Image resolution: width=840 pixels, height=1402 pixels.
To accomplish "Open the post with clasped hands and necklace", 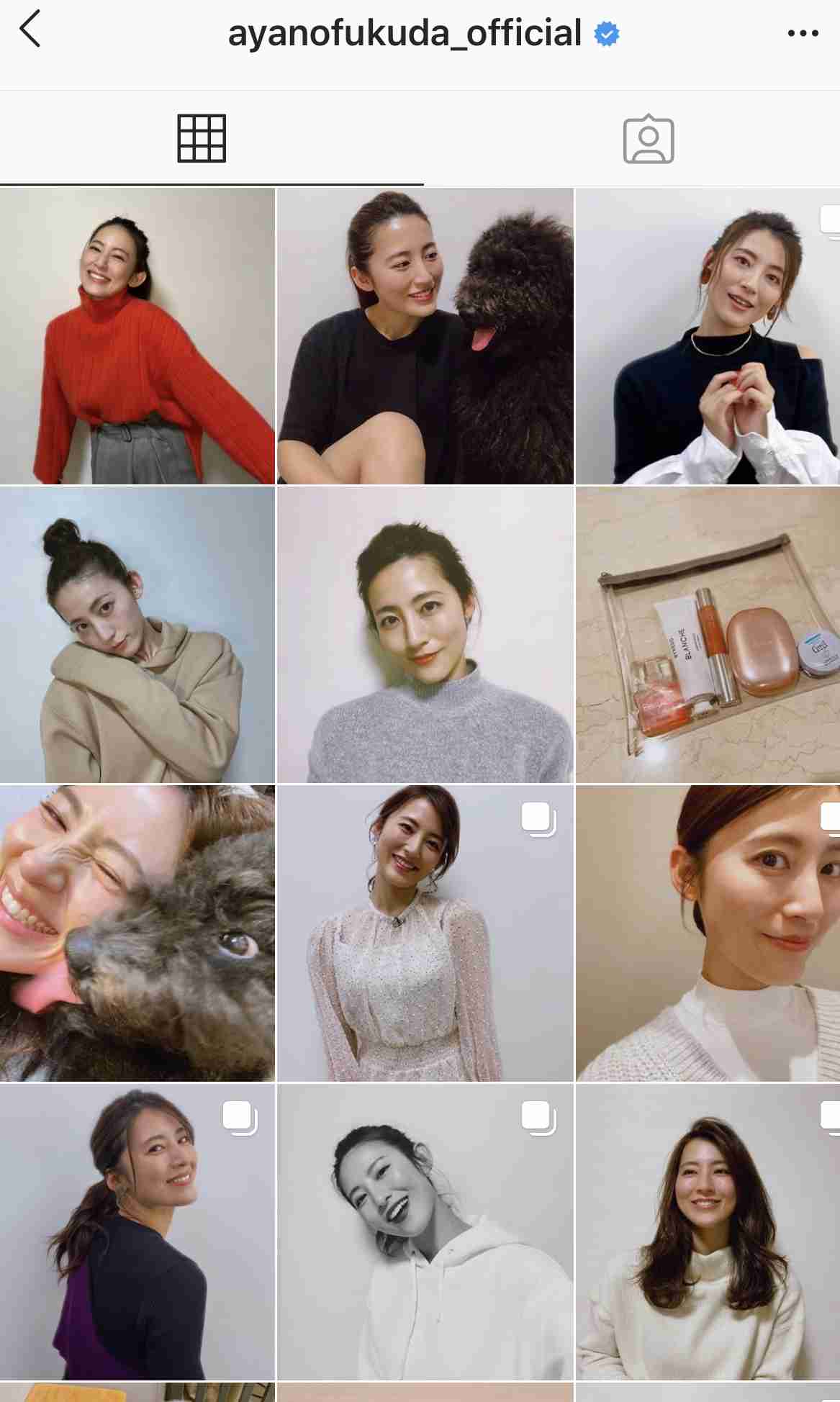I will [708, 336].
